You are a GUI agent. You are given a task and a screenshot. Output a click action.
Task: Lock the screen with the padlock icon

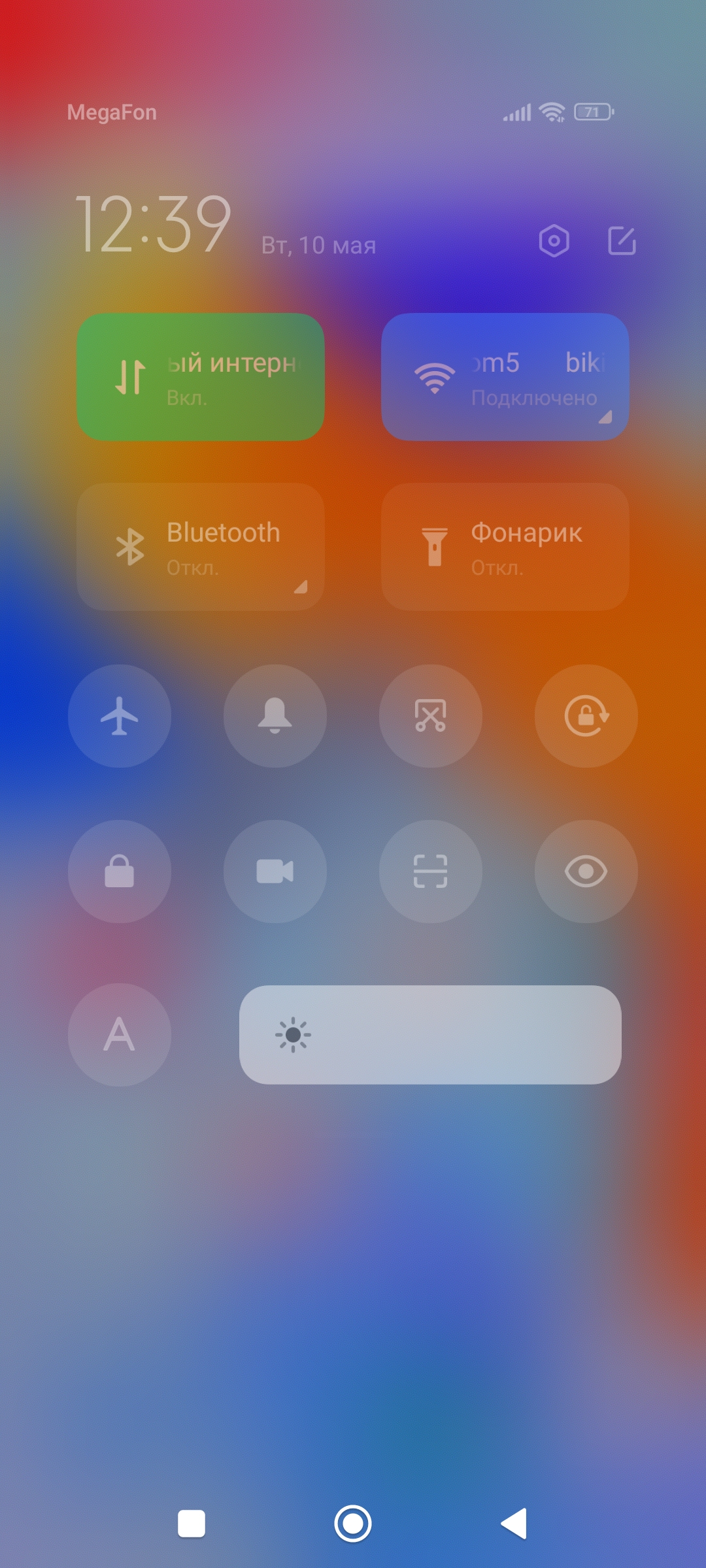coord(120,872)
